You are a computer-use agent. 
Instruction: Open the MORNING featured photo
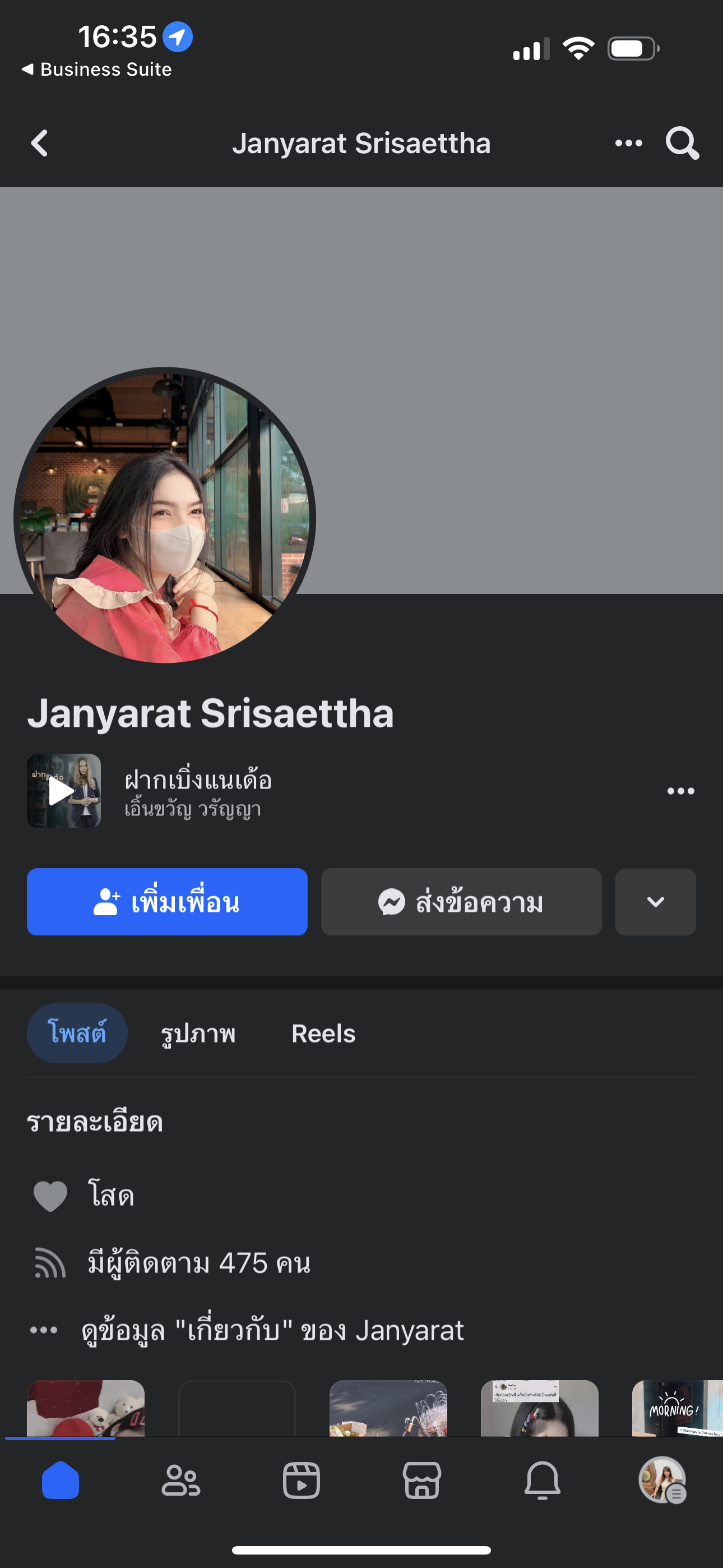tap(676, 1408)
